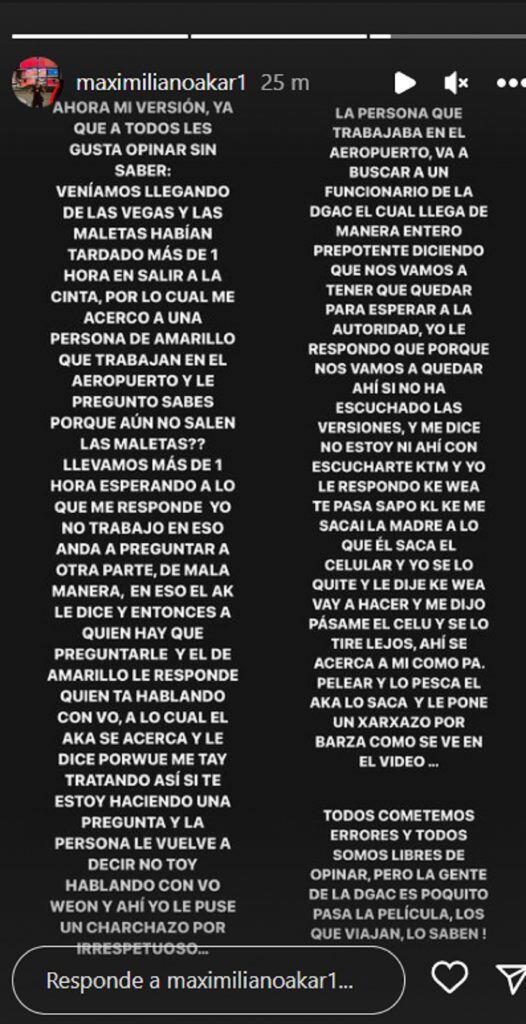This screenshot has height=1024, width=526.
Task: Reply in the 'Responde a maximilianoakar1' field
Action: click(208, 980)
